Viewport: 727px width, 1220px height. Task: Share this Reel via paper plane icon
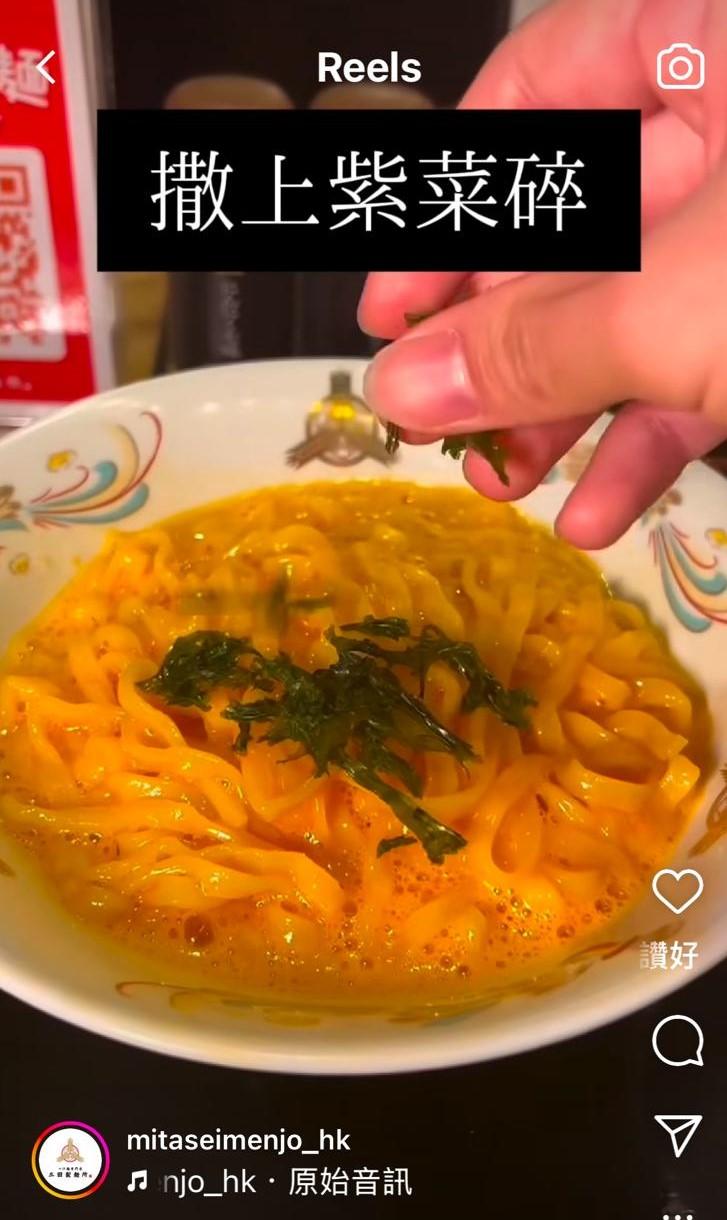[x=678, y=1135]
